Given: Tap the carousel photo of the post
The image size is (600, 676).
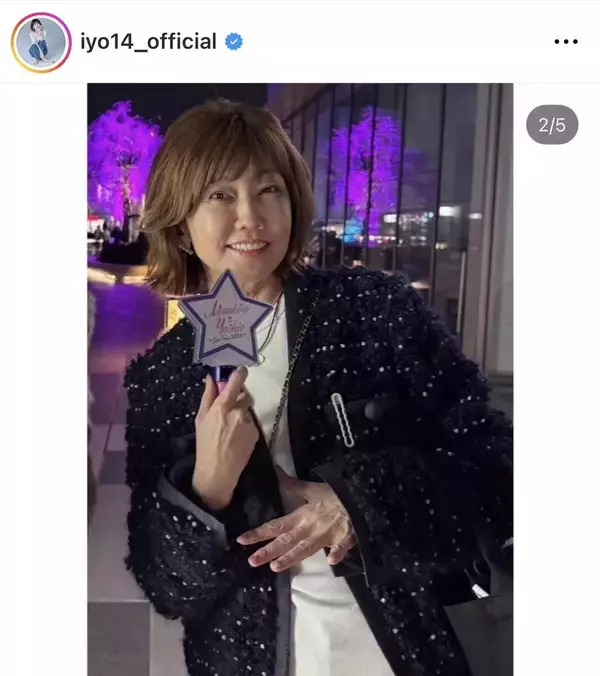Looking at the screenshot, I should [x=300, y=380].
